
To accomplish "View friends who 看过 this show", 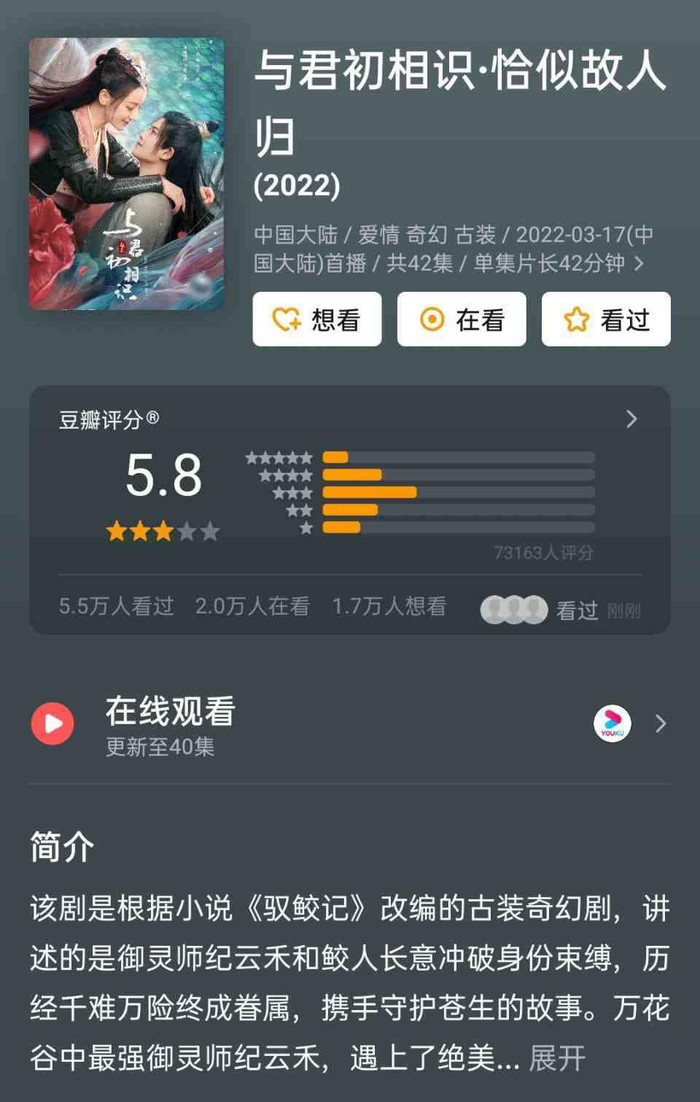I will click(560, 609).
